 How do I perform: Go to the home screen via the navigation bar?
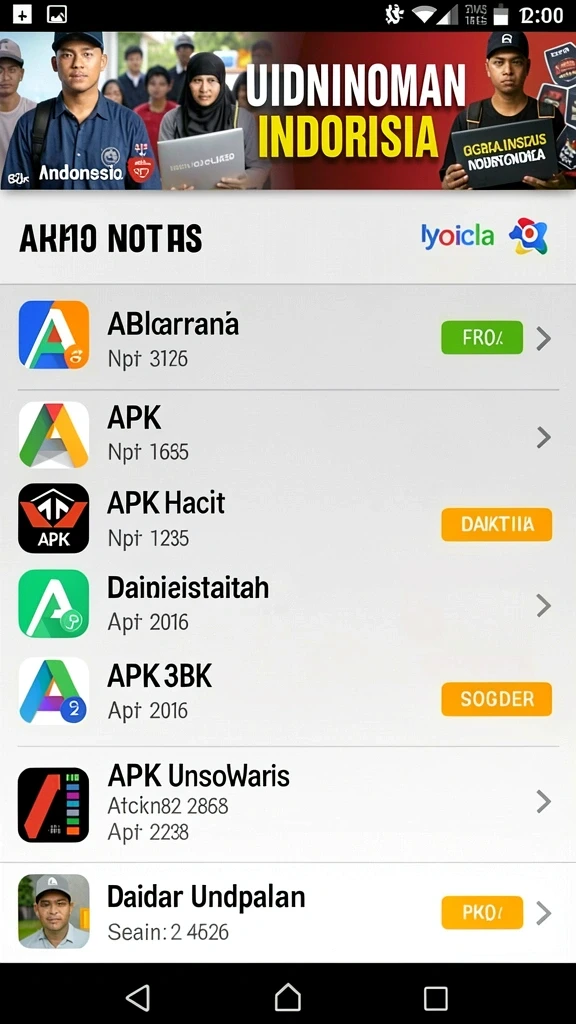pyautogui.click(x=288, y=998)
